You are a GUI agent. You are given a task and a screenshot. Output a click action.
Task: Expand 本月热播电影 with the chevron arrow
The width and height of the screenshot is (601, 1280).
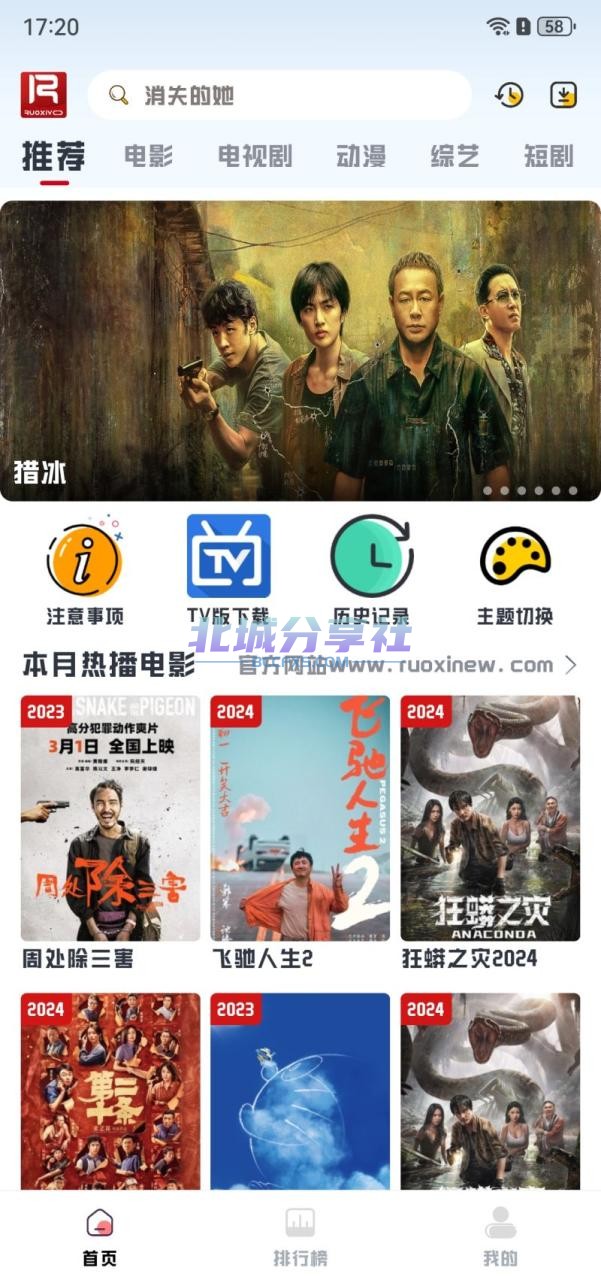coord(571,665)
